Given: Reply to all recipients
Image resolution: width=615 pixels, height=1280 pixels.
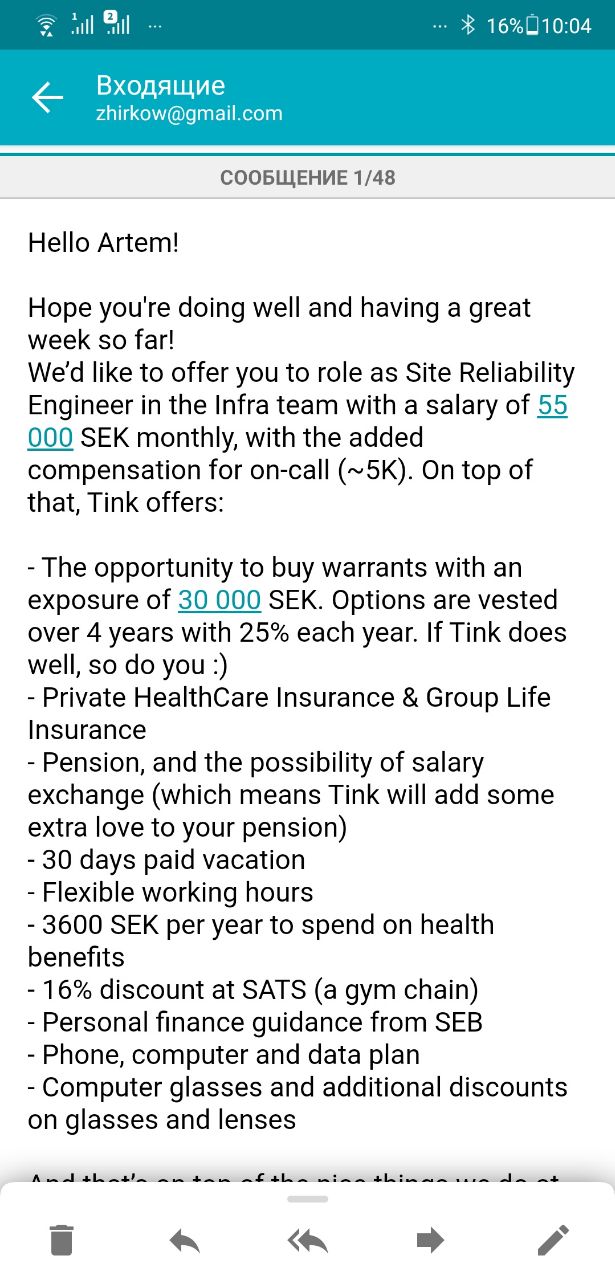Looking at the screenshot, I should point(307,1240).
